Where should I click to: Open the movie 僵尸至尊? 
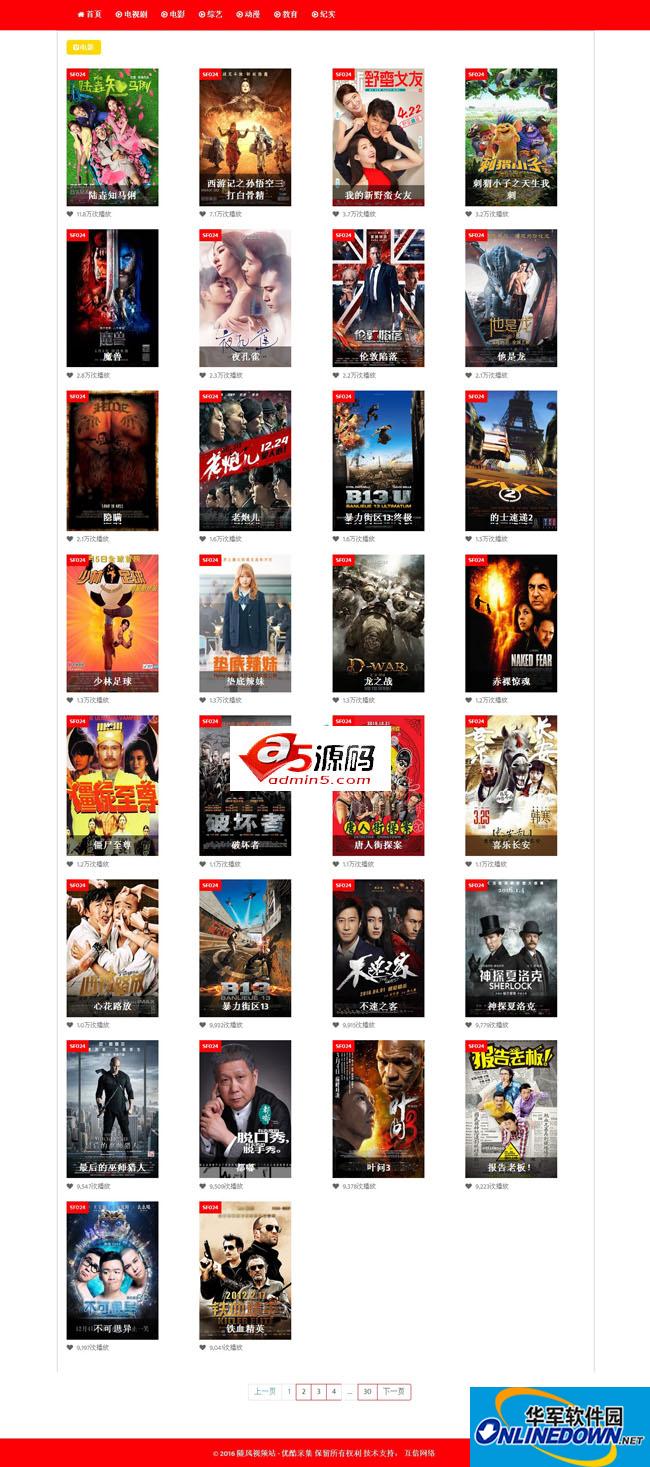(112, 785)
